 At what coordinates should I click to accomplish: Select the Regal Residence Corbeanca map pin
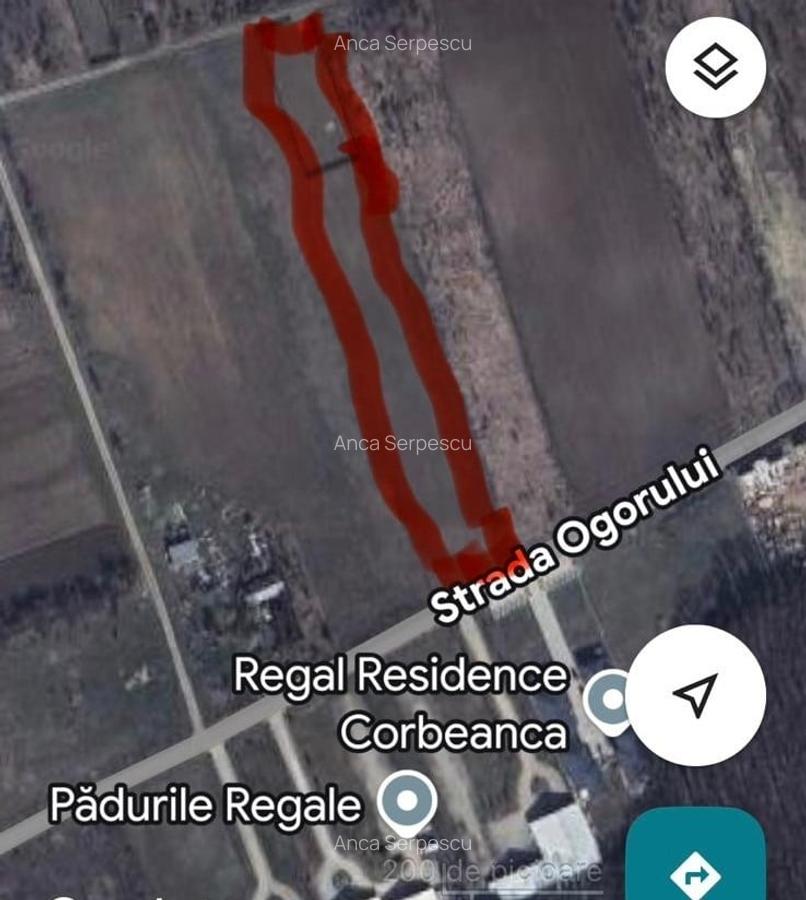606,699
